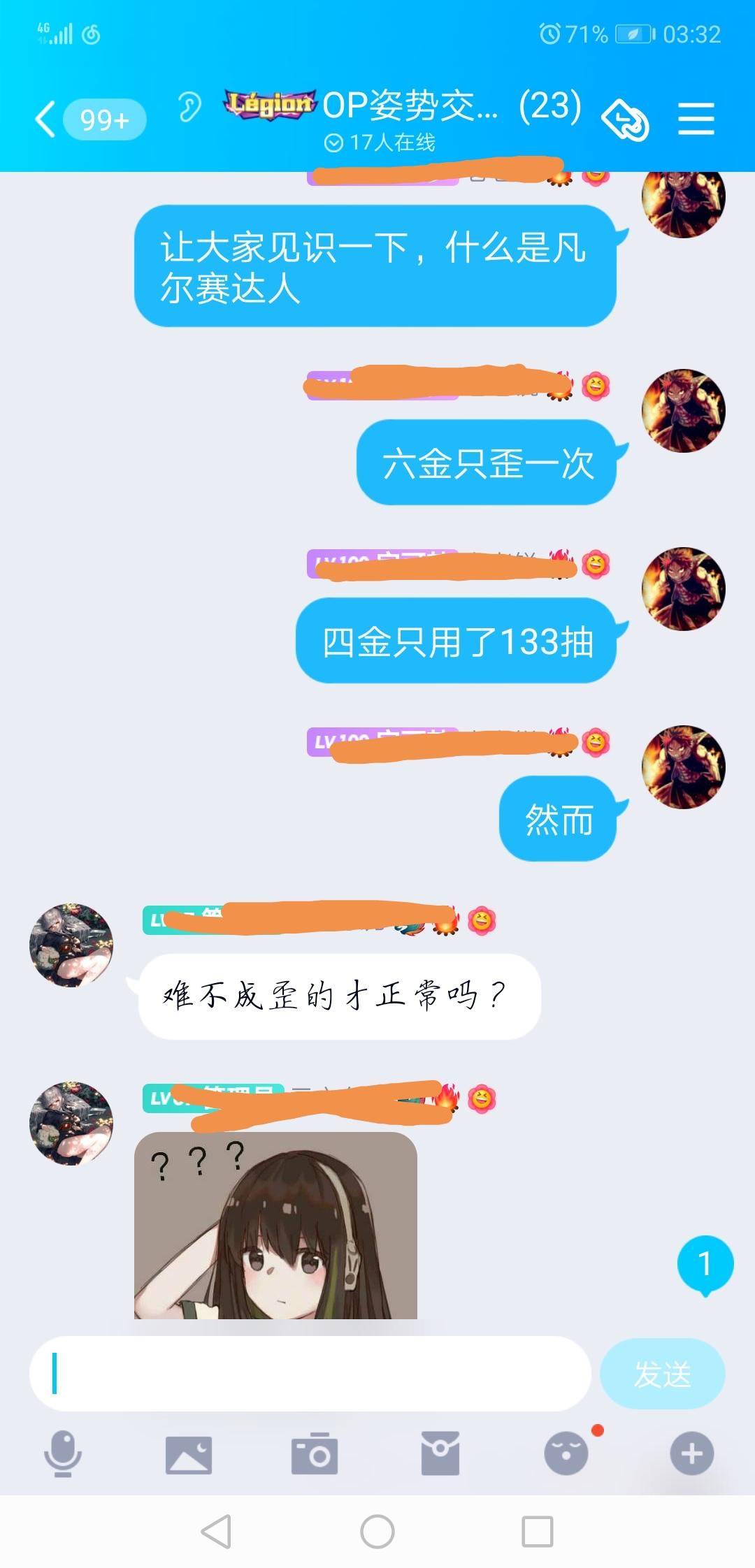This screenshot has height=1568, width=755.
Task: Tap the message input field
Action: pos(308,1373)
